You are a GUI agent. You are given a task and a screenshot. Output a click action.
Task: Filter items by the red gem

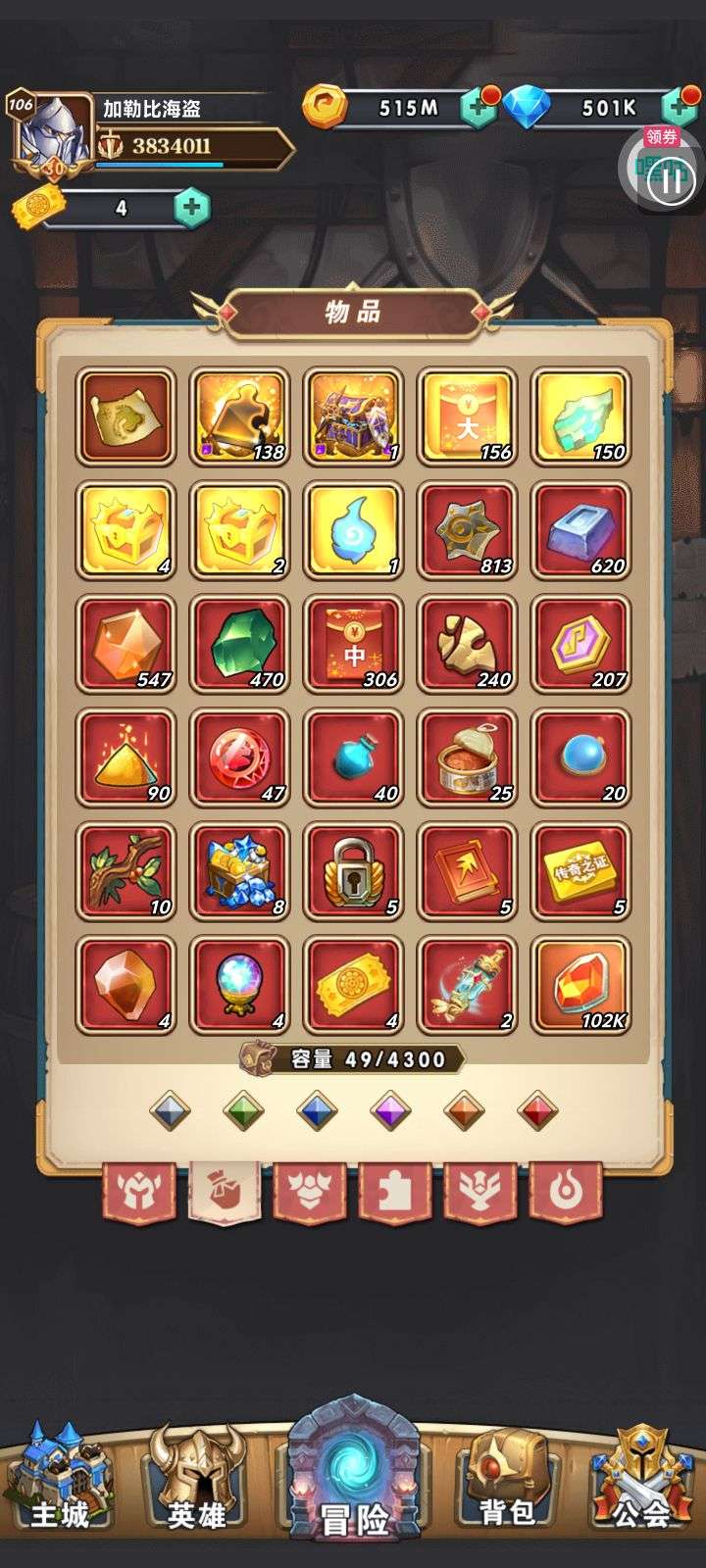pos(537,1111)
